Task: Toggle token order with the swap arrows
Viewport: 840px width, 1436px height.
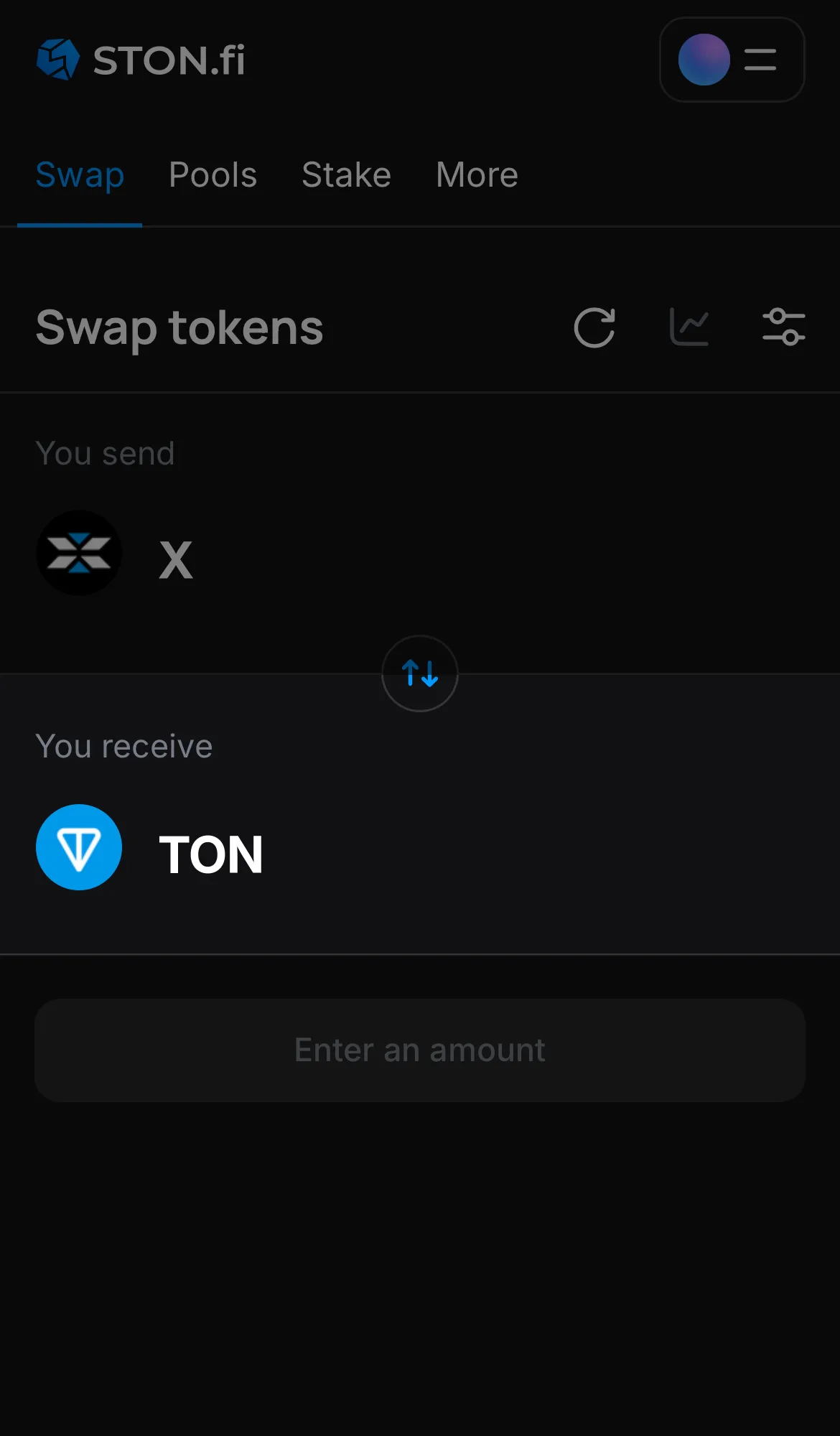Action: 419,673
